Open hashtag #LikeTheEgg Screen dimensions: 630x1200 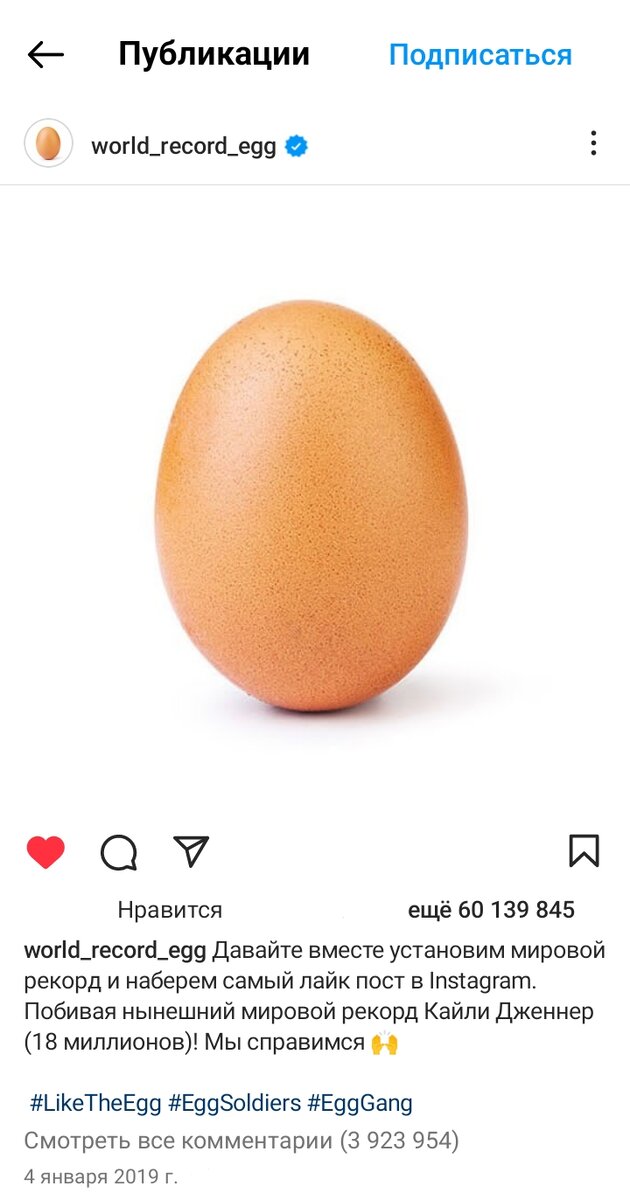(95, 1103)
